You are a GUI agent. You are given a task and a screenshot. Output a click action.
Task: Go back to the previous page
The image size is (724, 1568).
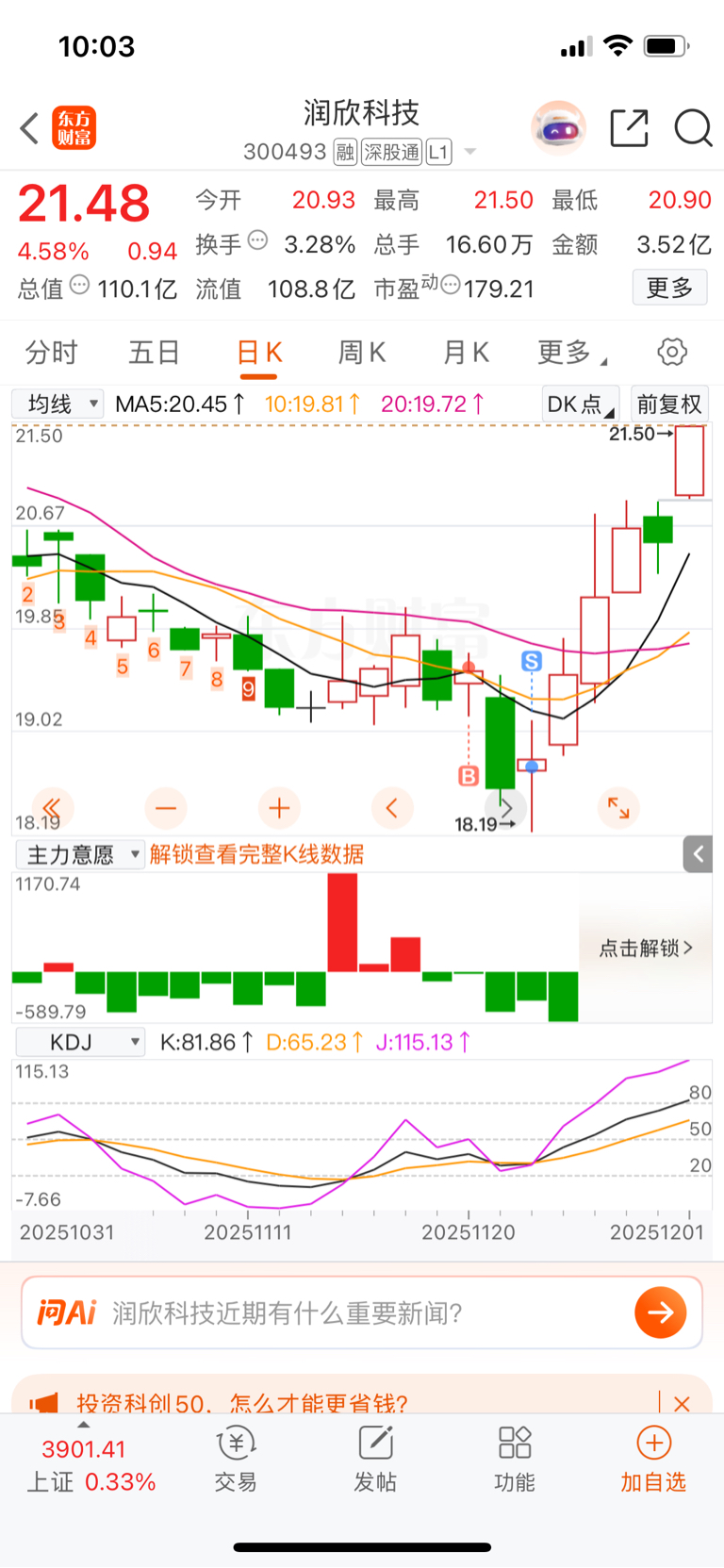(x=30, y=128)
